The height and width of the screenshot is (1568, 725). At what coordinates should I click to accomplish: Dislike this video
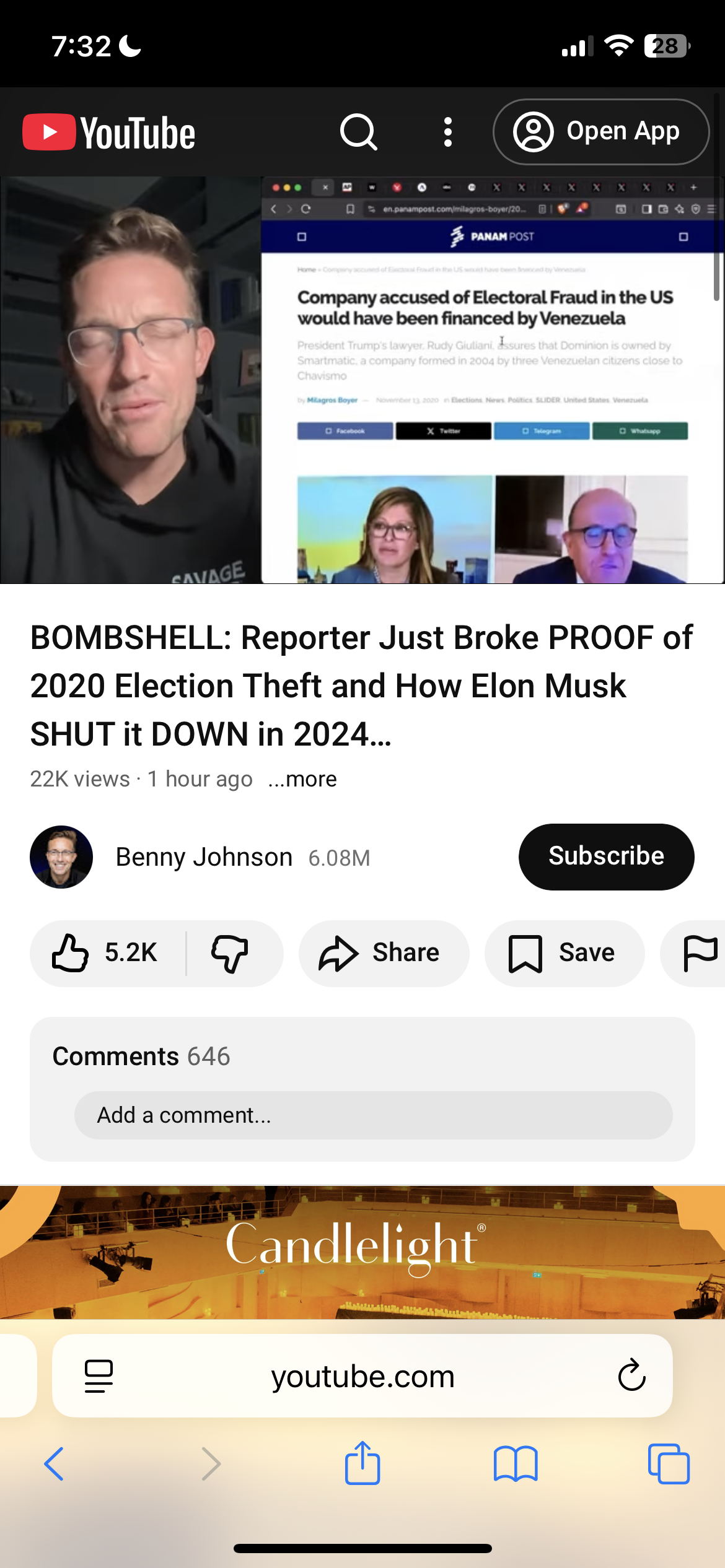[x=230, y=953]
